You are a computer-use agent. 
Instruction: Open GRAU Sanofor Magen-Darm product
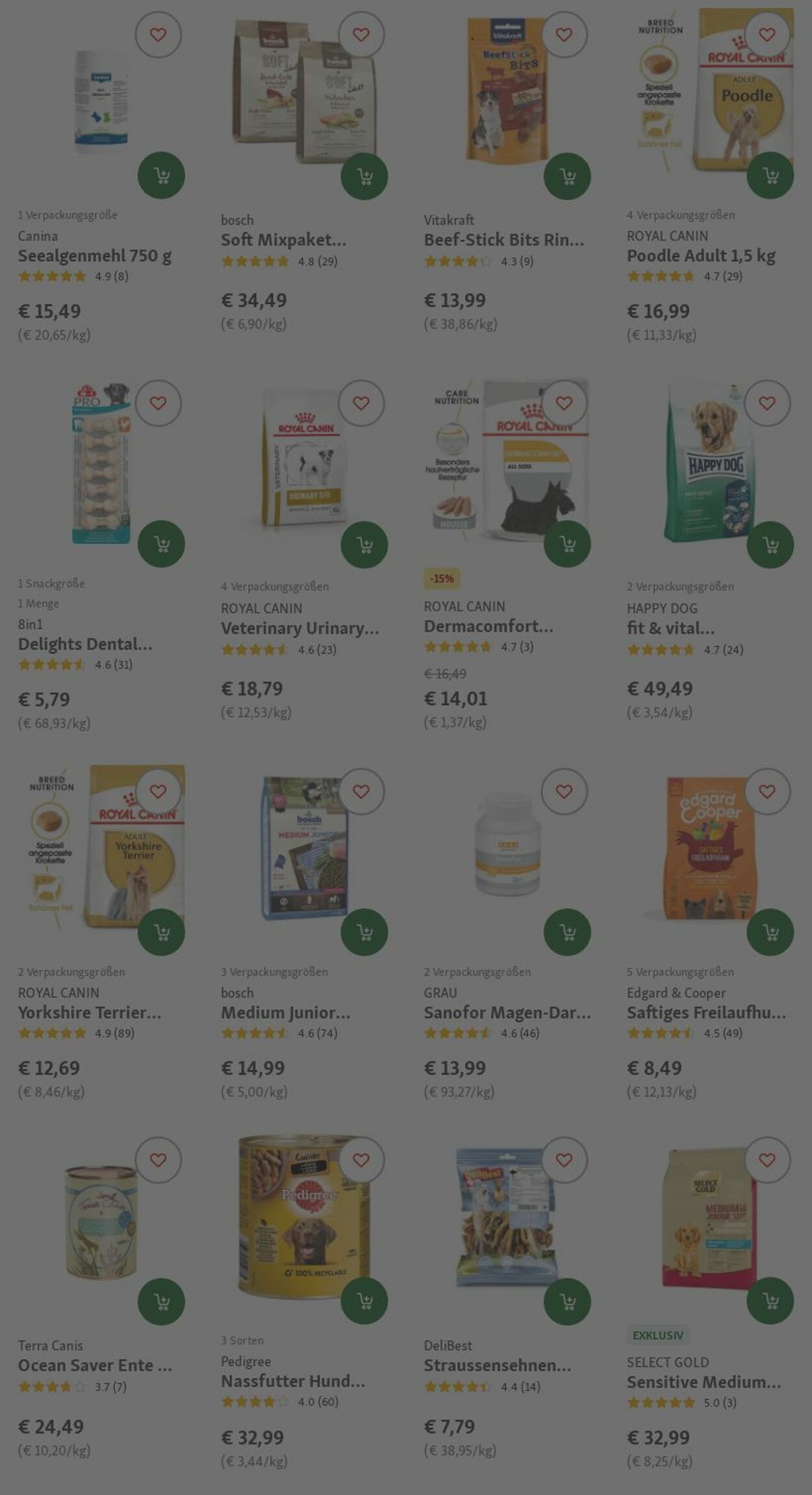pyautogui.click(x=507, y=1013)
